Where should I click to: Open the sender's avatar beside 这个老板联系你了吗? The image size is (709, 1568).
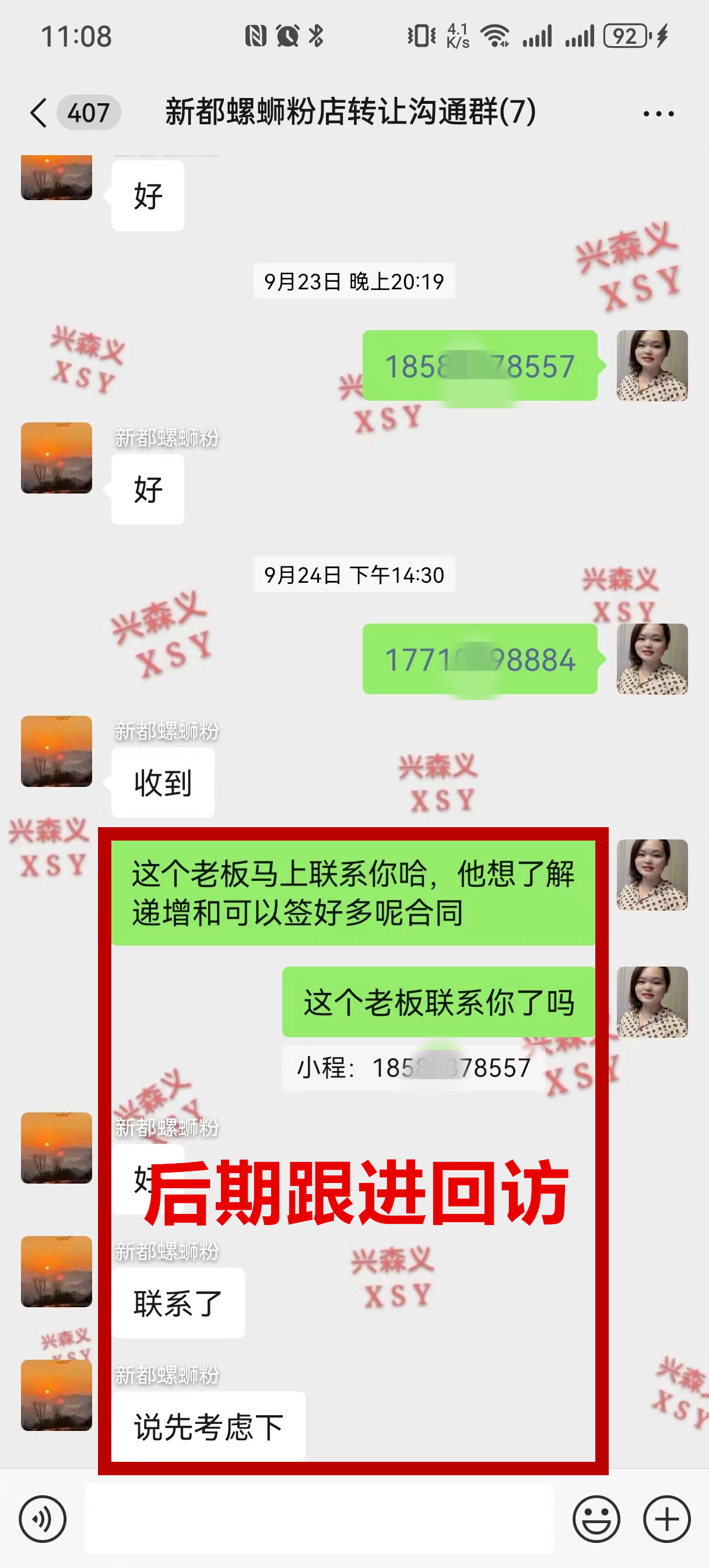point(652,1002)
